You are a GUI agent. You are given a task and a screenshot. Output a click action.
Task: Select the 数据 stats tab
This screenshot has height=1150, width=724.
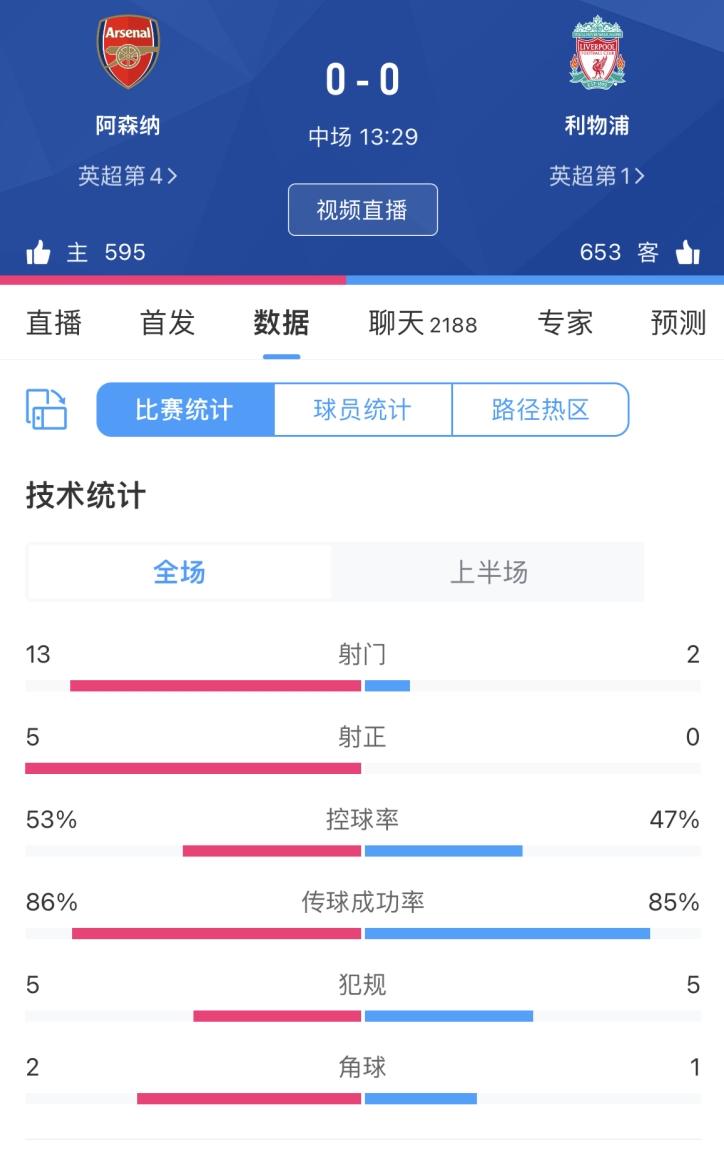pyautogui.click(x=278, y=323)
